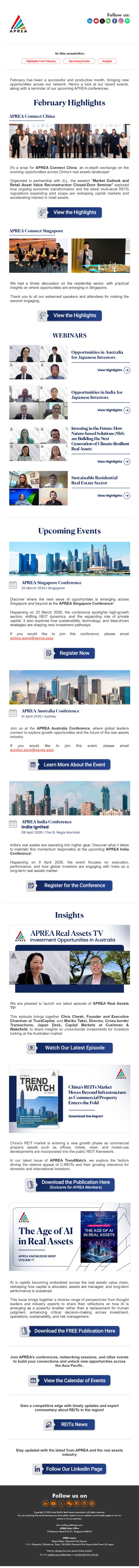This screenshot has width=139, height=1568.
Task: View highlights of Sustainable Residential Real Estate webinar
Action: click(113, 496)
